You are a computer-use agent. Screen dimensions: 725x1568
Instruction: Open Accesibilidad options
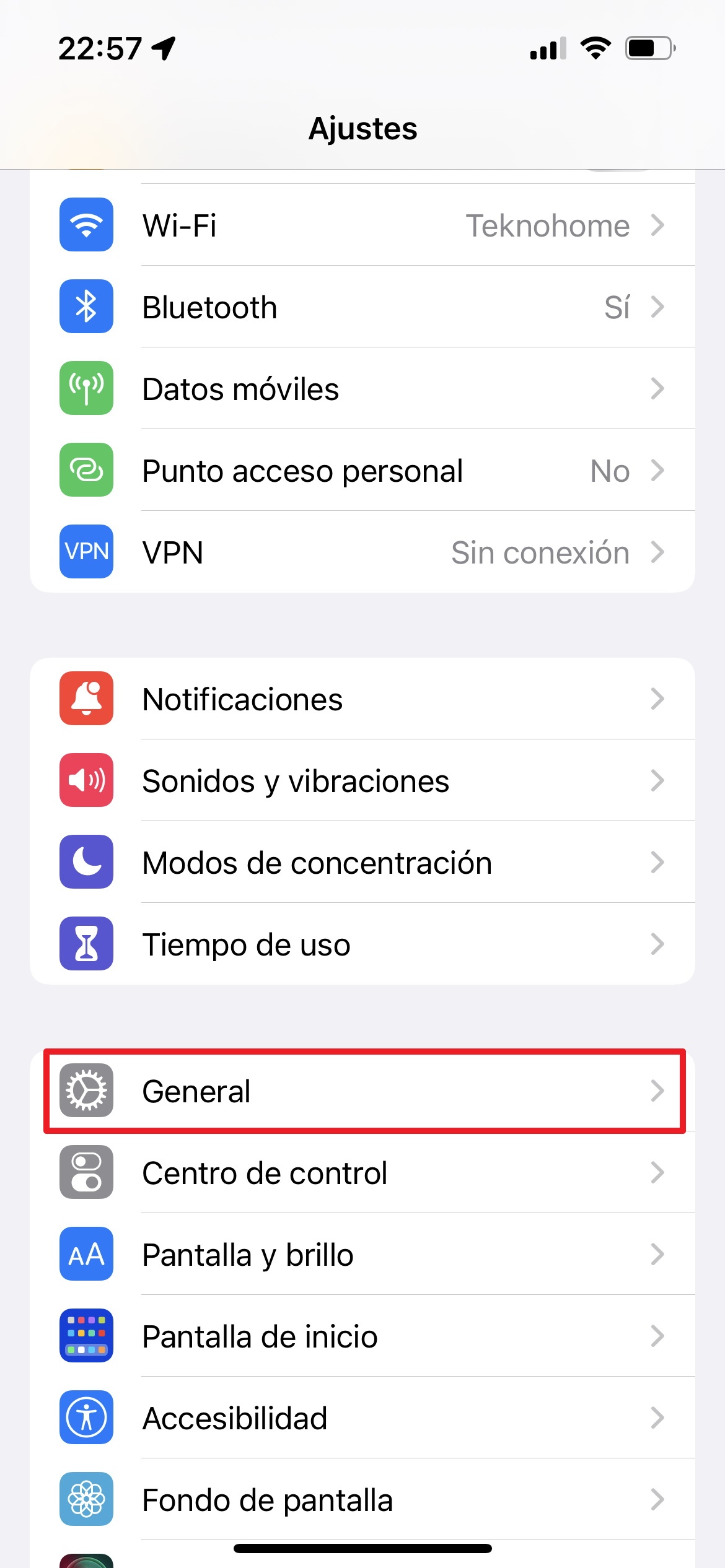(362, 1418)
